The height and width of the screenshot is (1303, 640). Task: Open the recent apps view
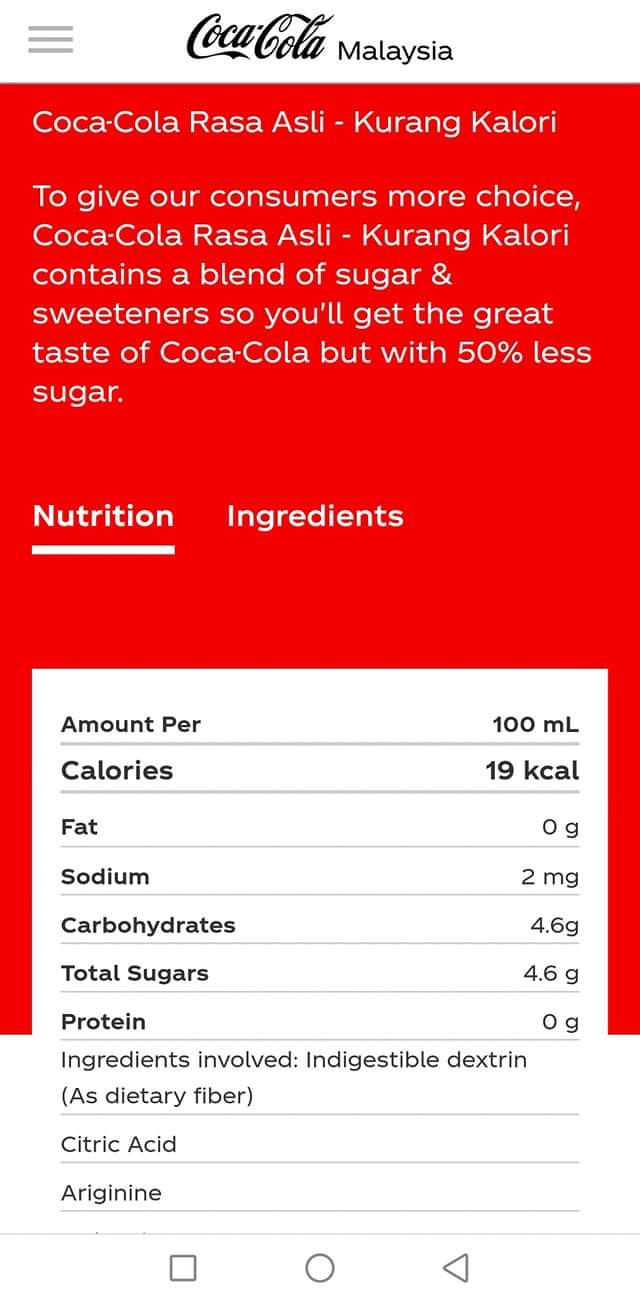(183, 1268)
